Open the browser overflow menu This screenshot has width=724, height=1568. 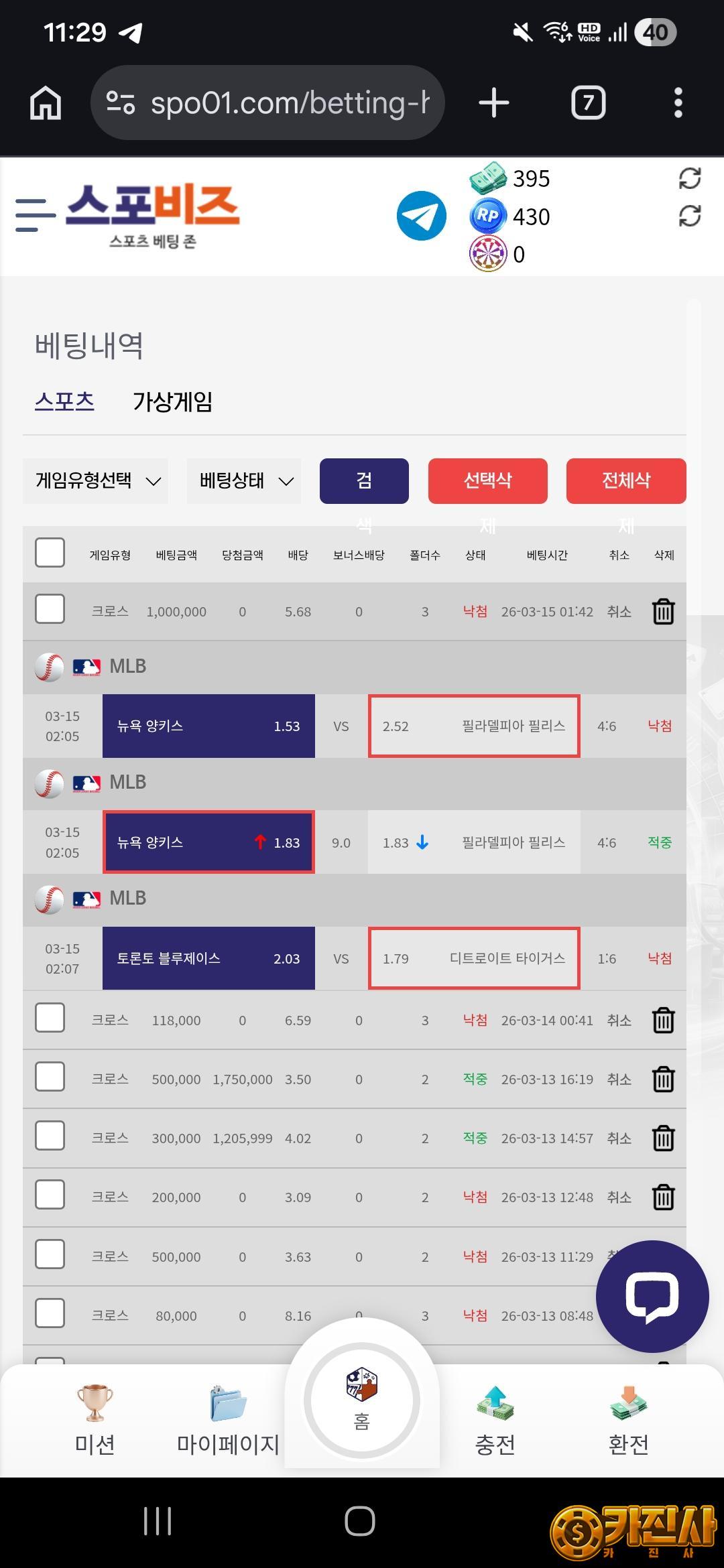click(678, 103)
